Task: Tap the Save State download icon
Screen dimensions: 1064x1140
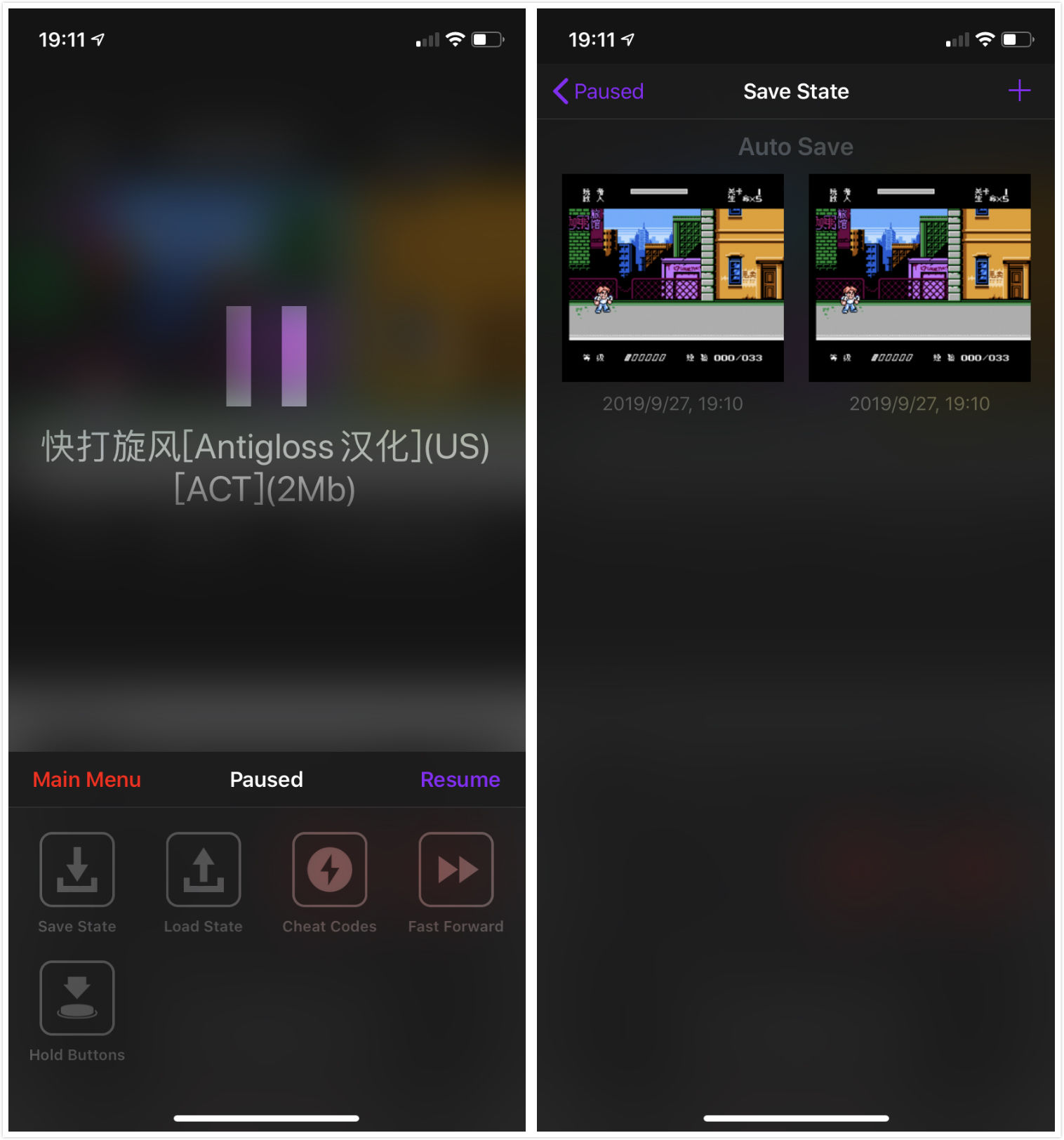Action: [x=77, y=869]
